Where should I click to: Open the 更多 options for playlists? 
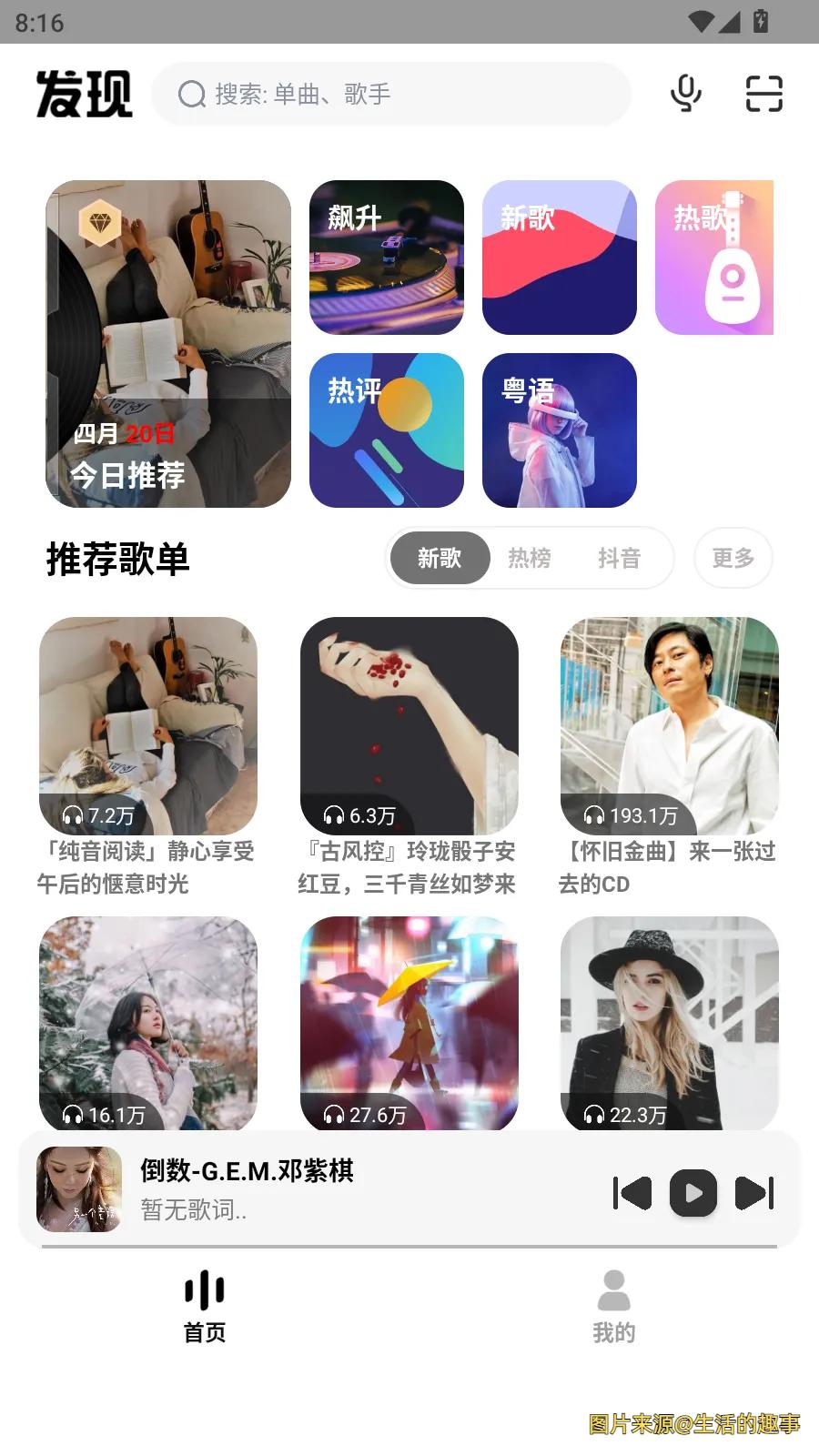(733, 558)
